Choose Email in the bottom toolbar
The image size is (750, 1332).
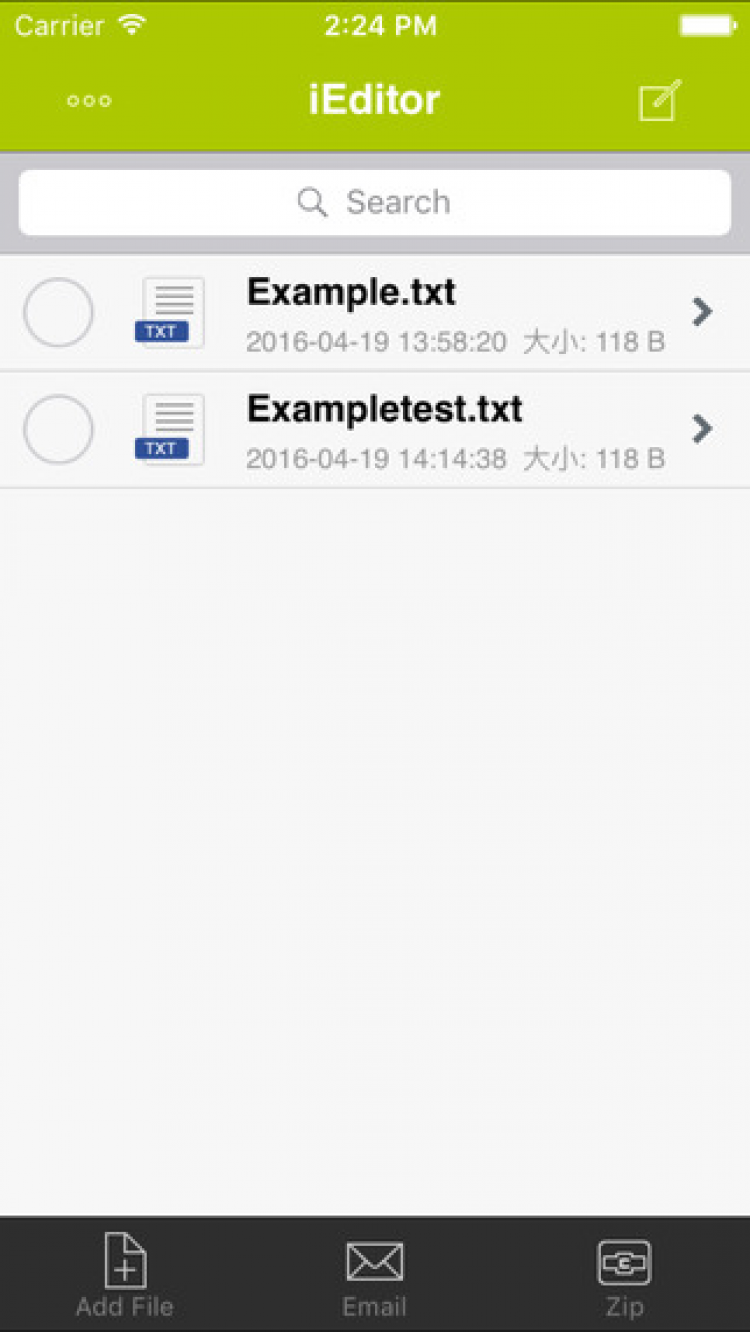[375, 1274]
